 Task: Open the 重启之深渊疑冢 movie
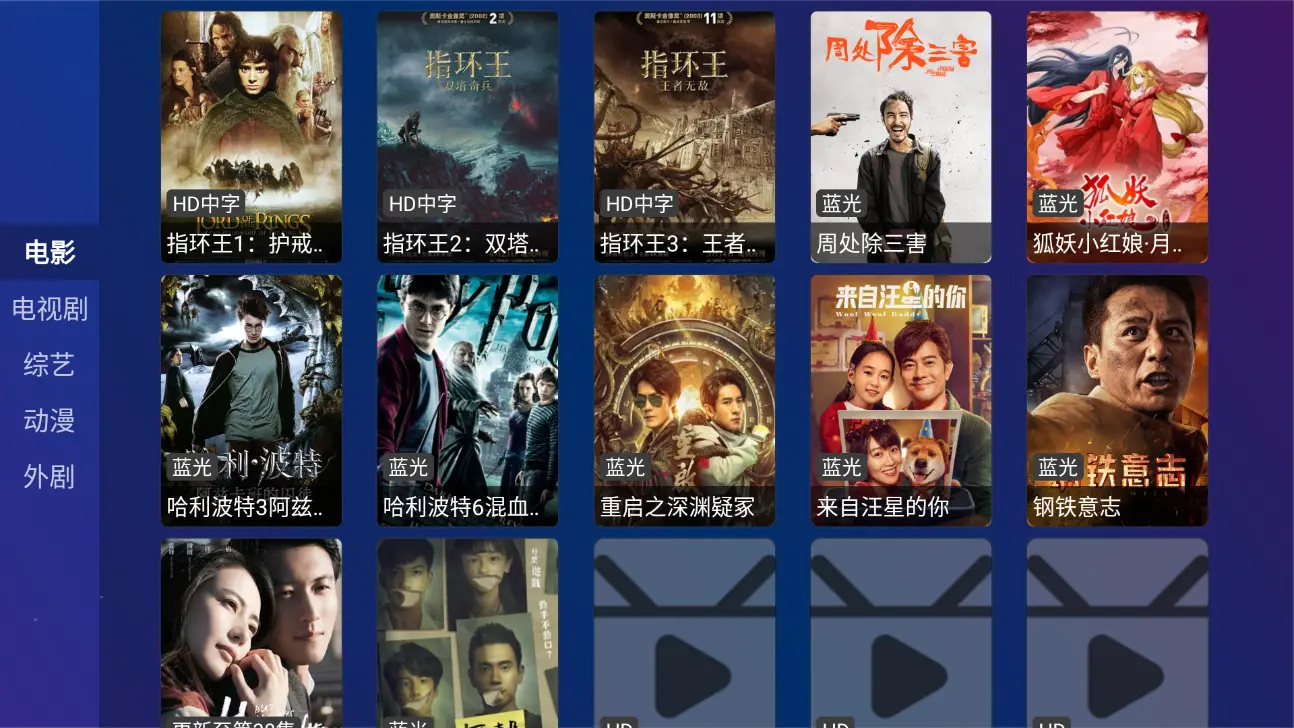click(684, 400)
